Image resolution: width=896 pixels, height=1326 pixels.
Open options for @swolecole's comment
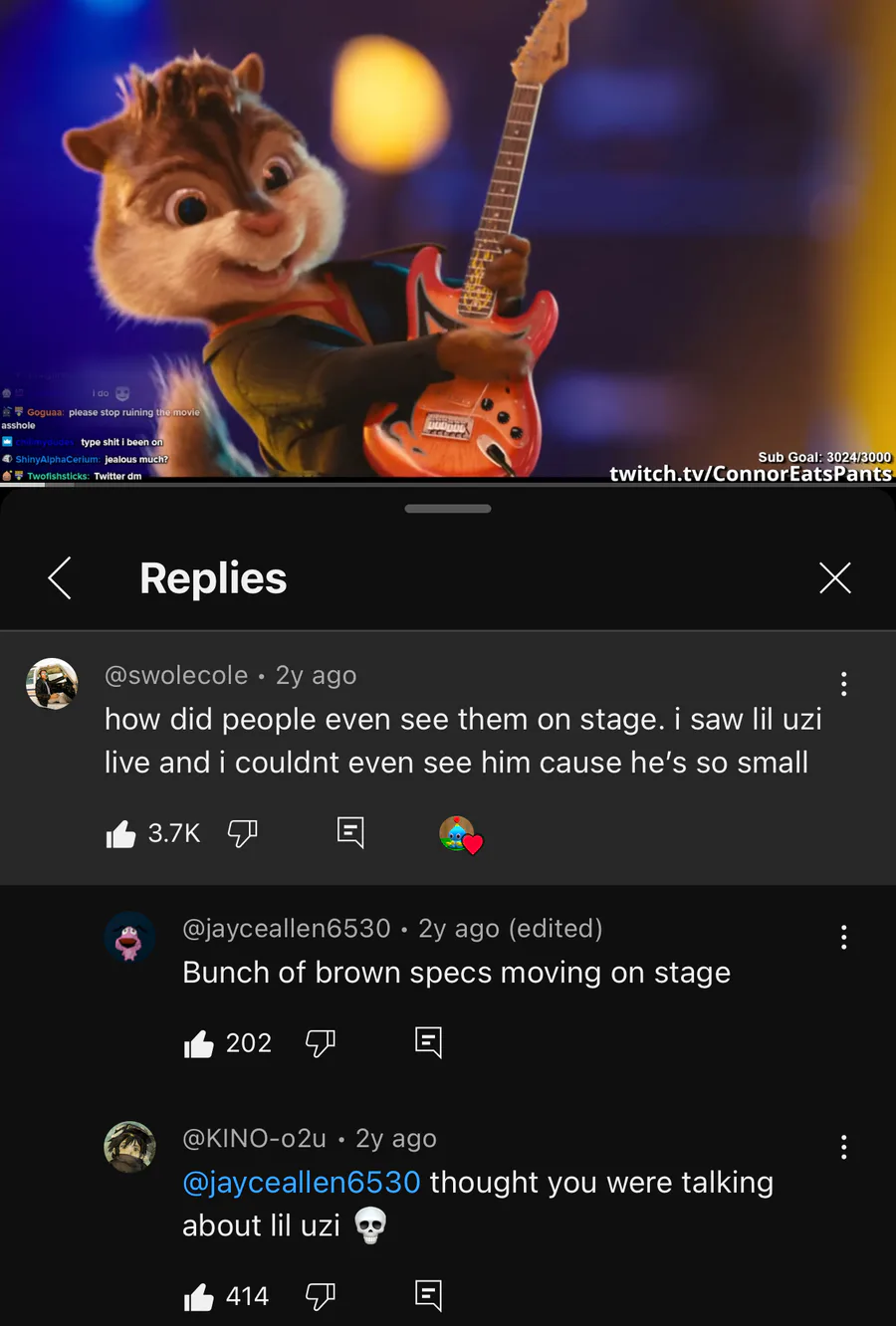tap(843, 683)
